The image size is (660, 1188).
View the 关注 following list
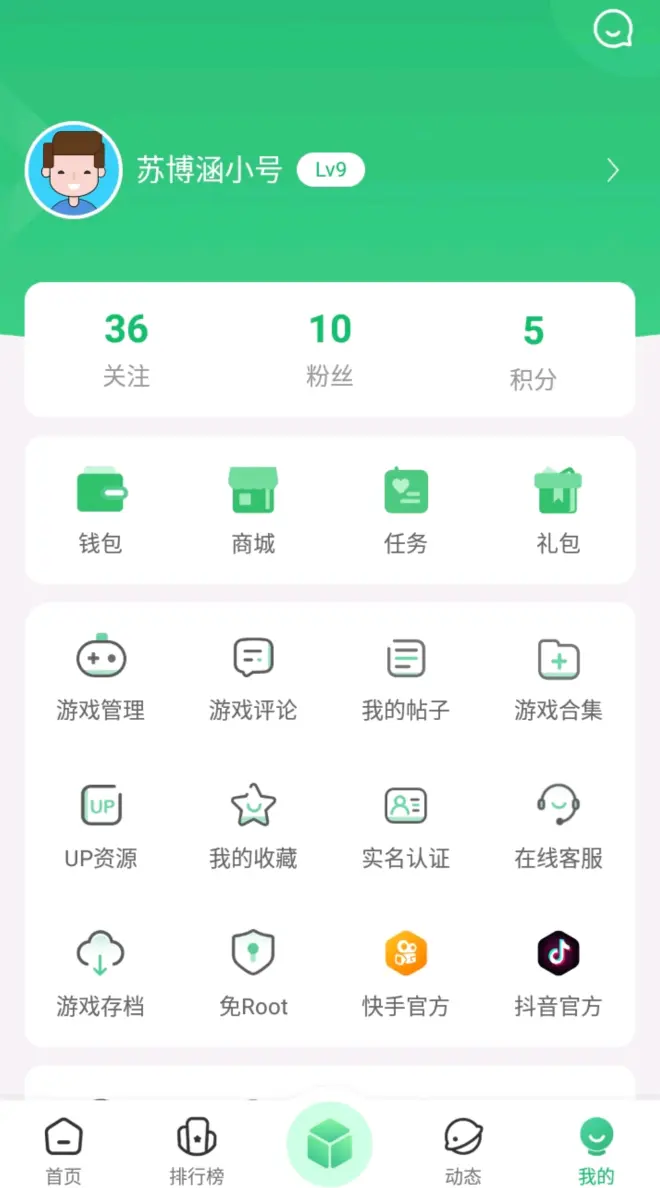[126, 350]
